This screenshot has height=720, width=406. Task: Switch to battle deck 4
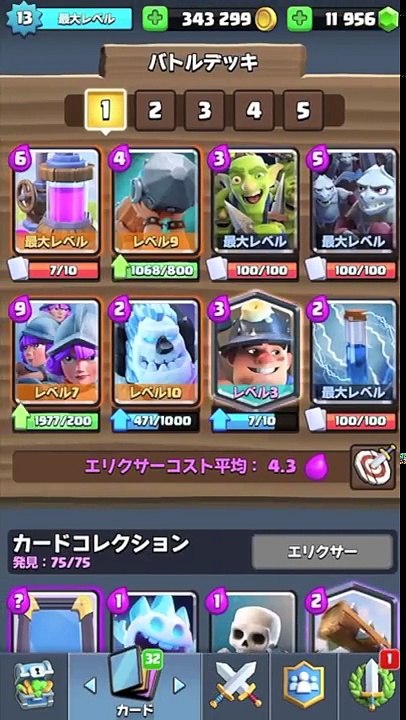[x=254, y=110]
